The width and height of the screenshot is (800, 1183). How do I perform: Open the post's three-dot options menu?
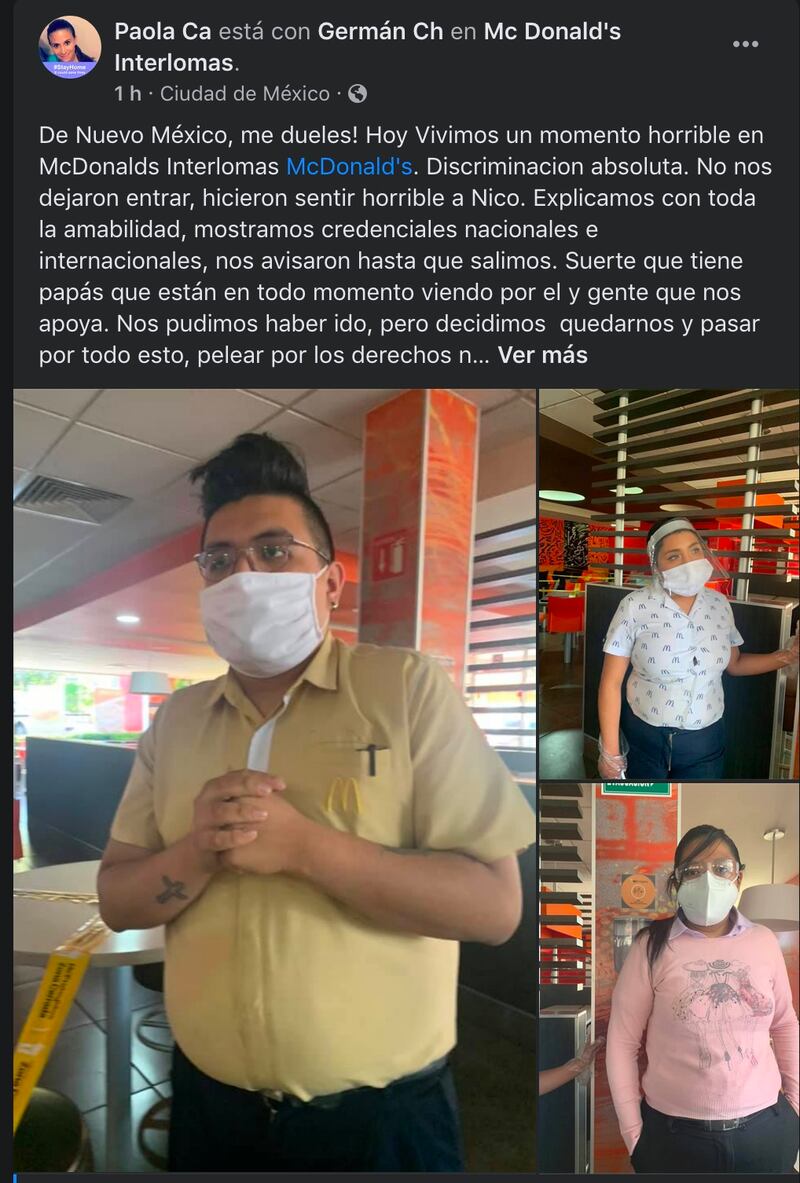click(745, 44)
